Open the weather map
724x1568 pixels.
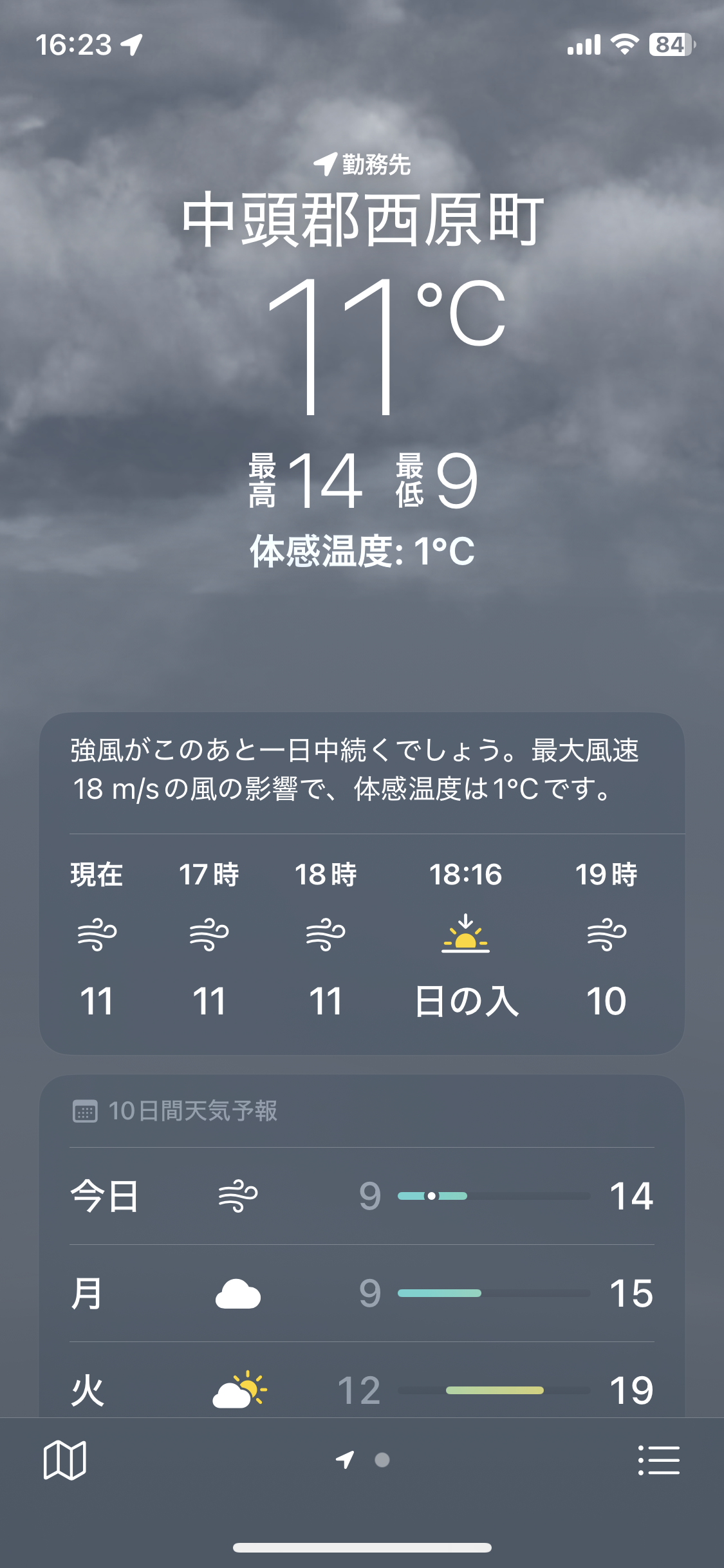coord(64,1460)
